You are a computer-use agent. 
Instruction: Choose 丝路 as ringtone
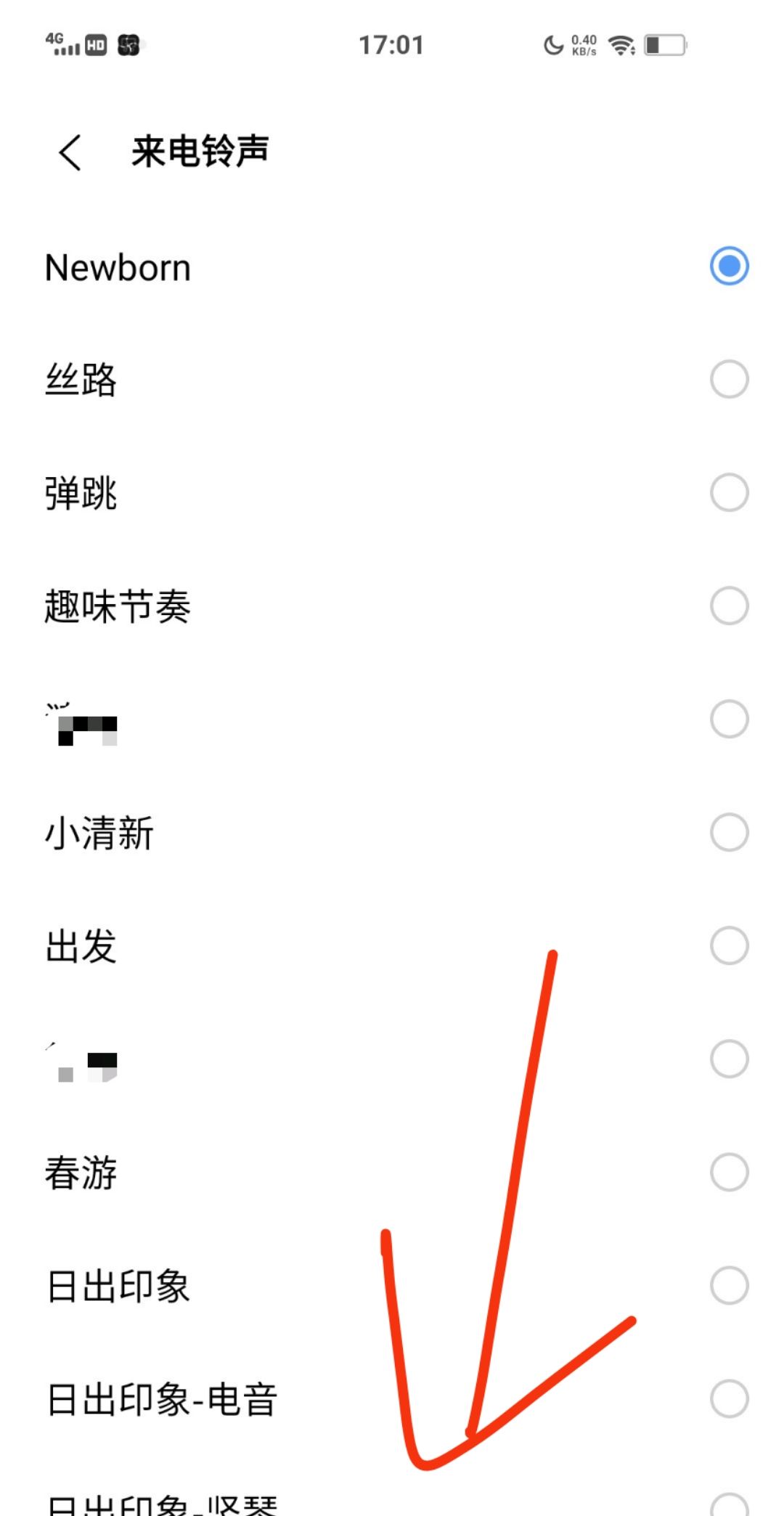pyautogui.click(x=729, y=380)
